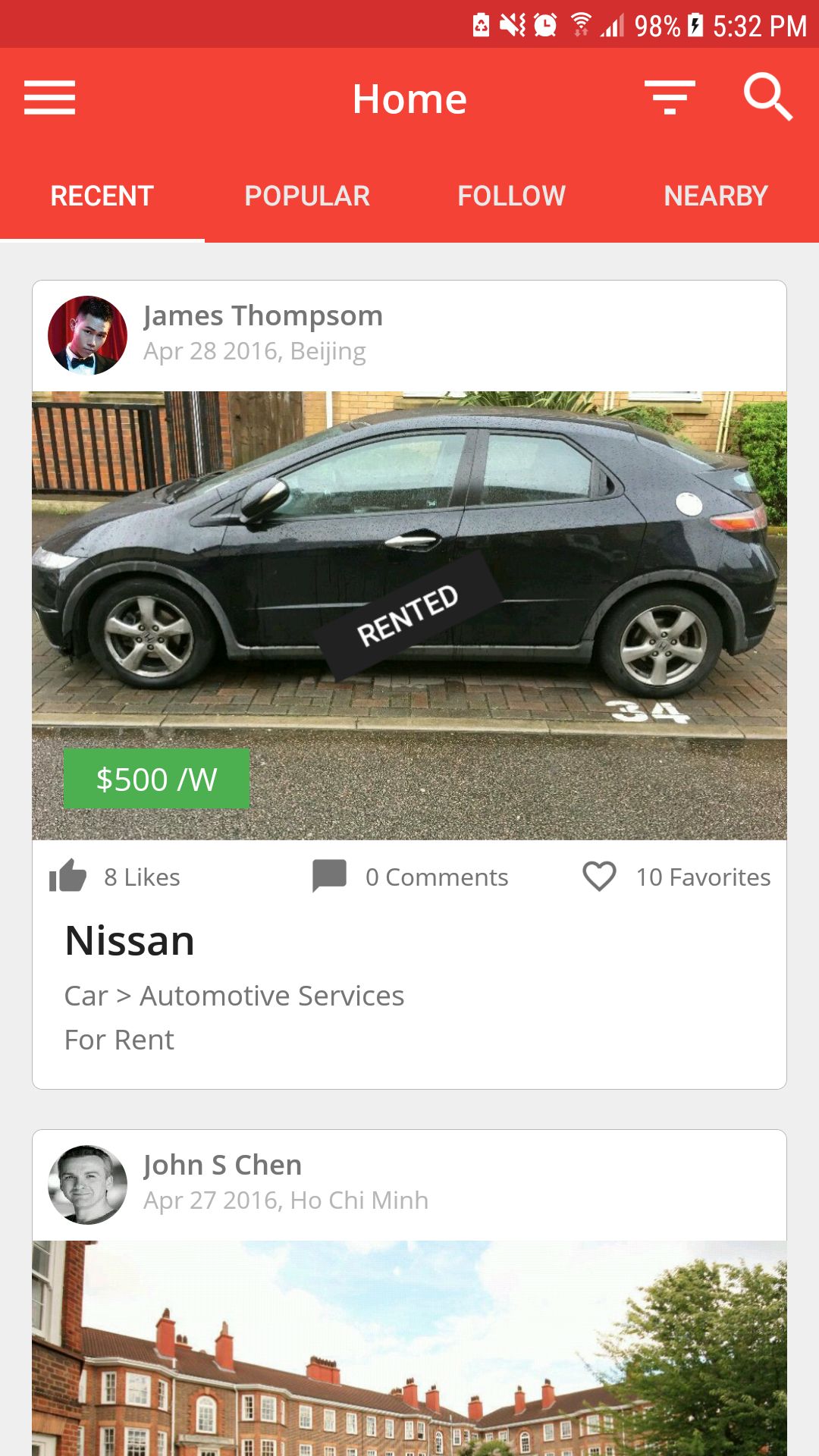Image resolution: width=819 pixels, height=1456 pixels.
Task: Favorite the Nissan listing with heart icon
Action: [x=599, y=877]
